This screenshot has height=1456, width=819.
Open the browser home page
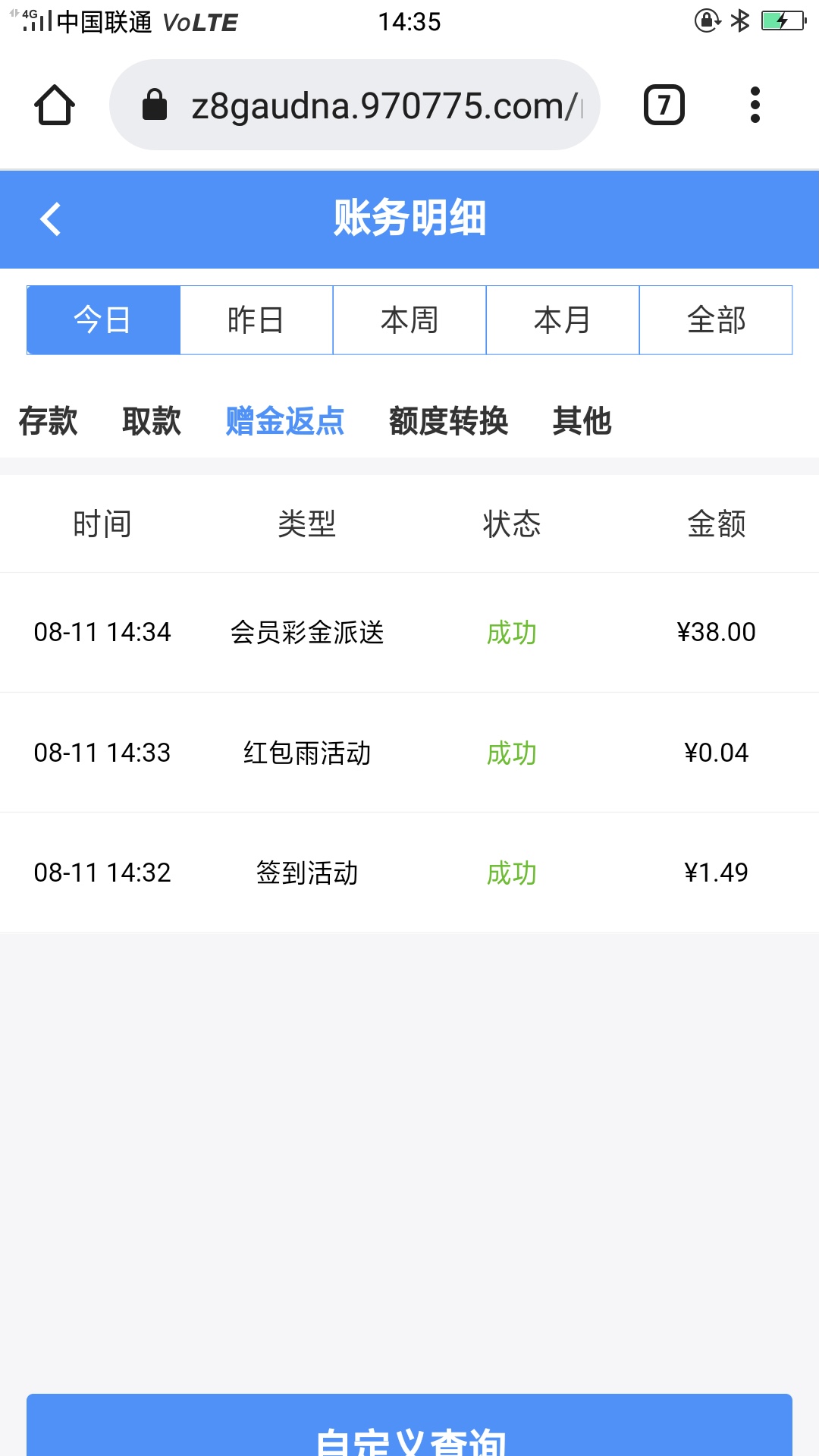pos(55,105)
